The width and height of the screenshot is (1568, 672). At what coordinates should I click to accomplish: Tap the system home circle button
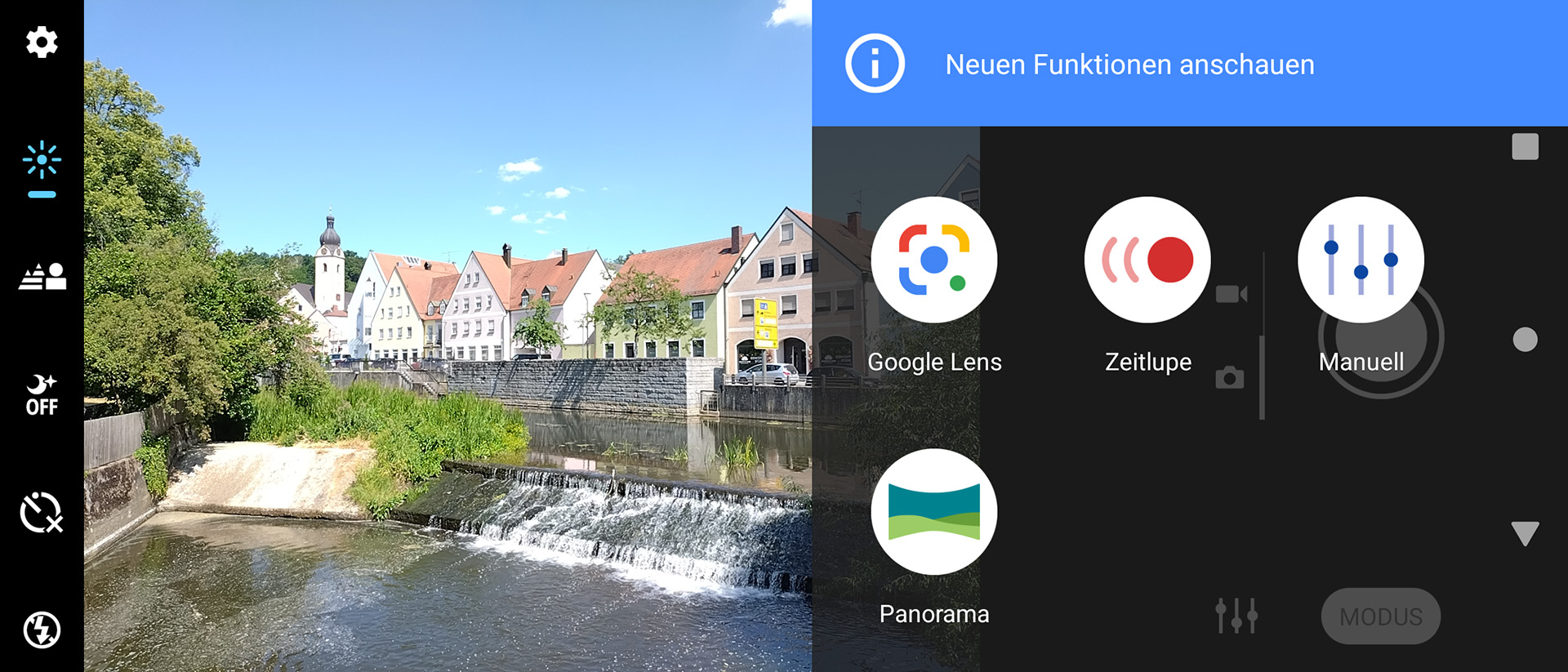click(x=1525, y=340)
